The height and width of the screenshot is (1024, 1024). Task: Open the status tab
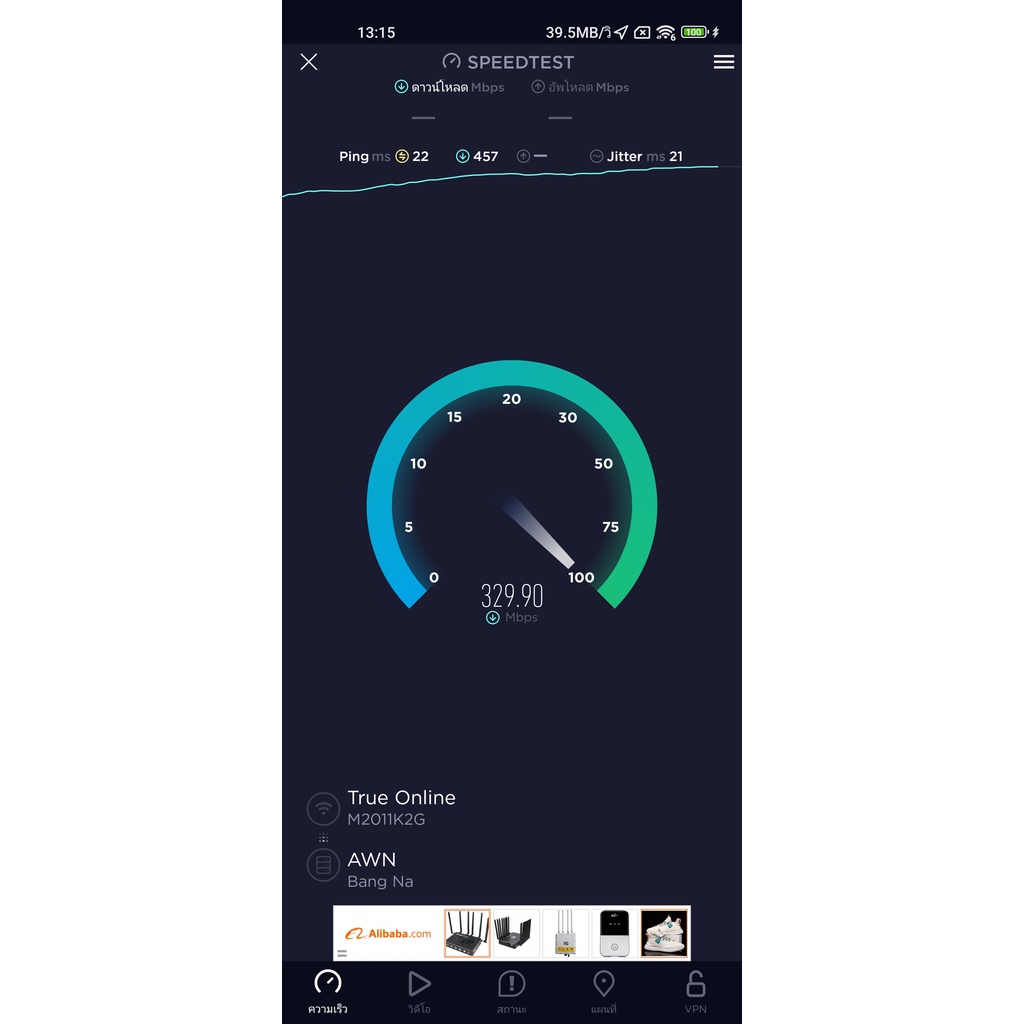point(511,991)
